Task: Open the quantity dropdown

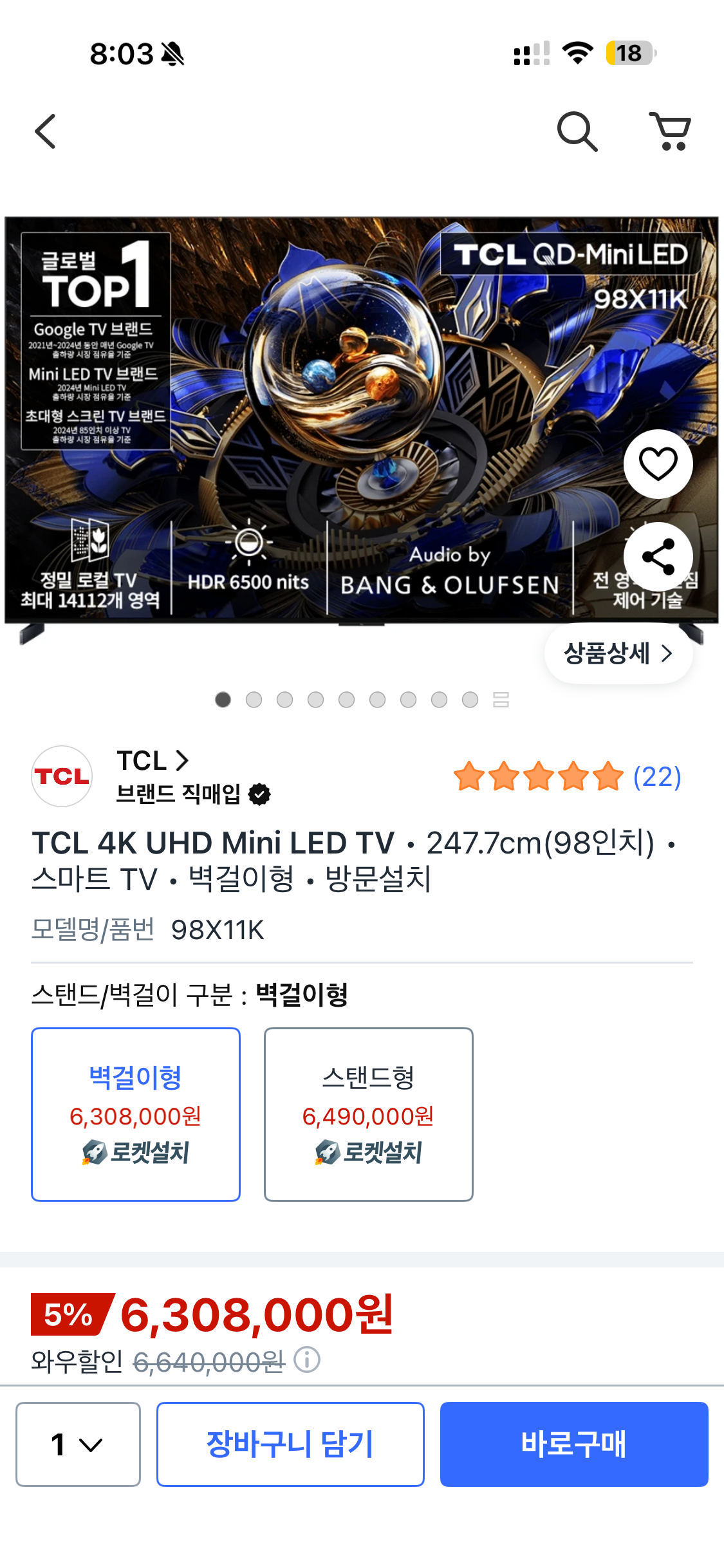Action: [78, 1444]
